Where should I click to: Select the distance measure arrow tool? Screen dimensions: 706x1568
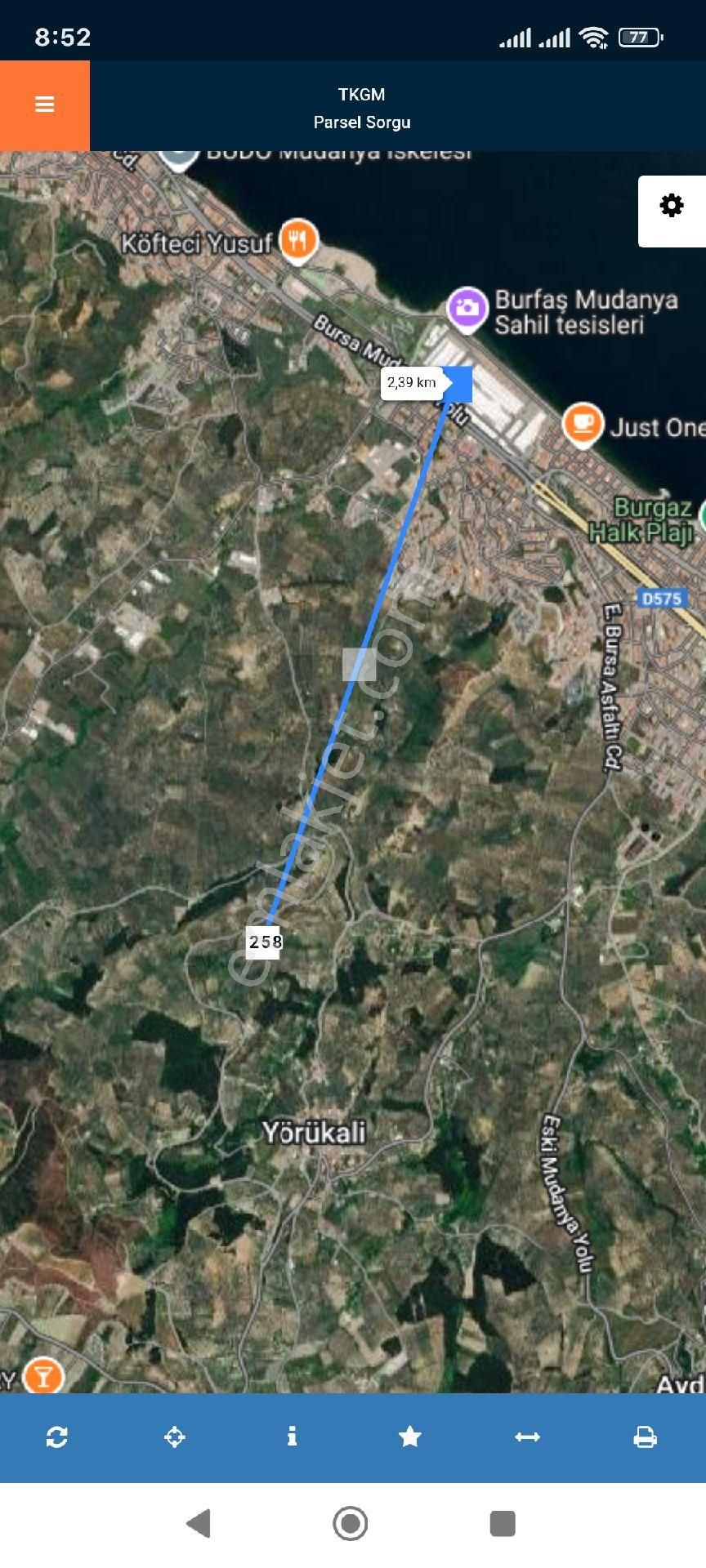coord(527,1437)
